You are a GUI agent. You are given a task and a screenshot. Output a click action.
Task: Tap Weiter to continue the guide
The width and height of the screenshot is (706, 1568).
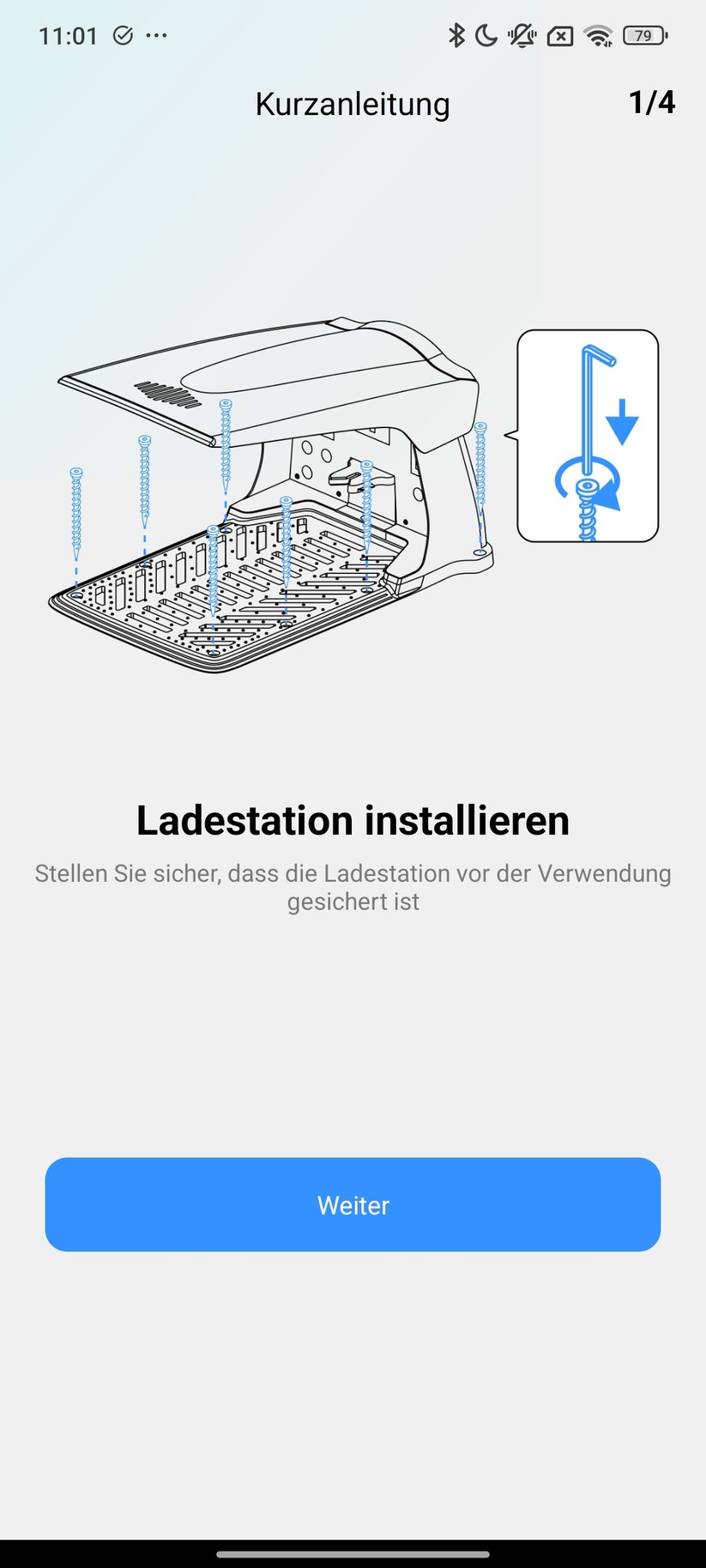(353, 1204)
